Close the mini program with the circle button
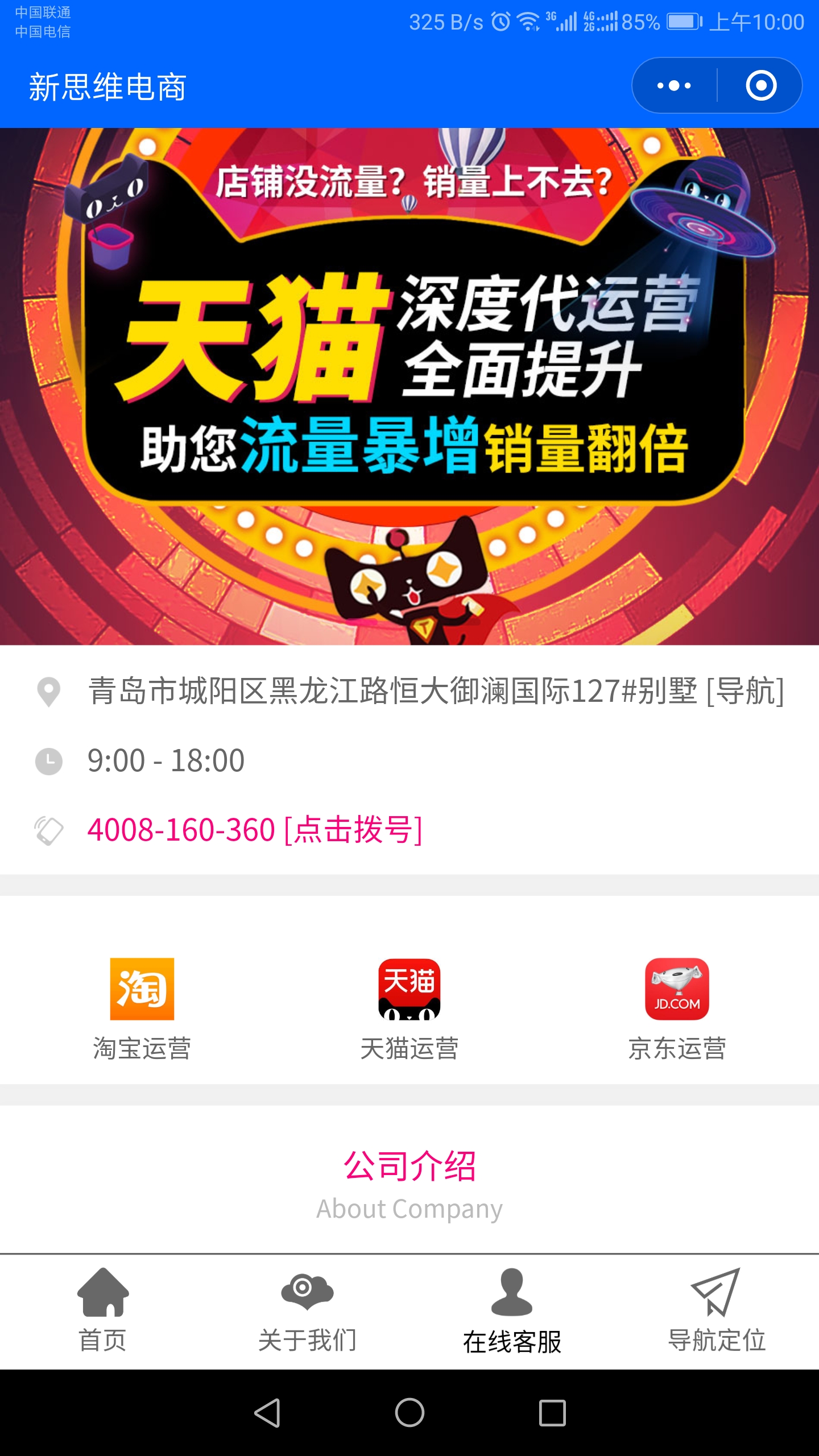The image size is (819, 1456). coord(761,86)
